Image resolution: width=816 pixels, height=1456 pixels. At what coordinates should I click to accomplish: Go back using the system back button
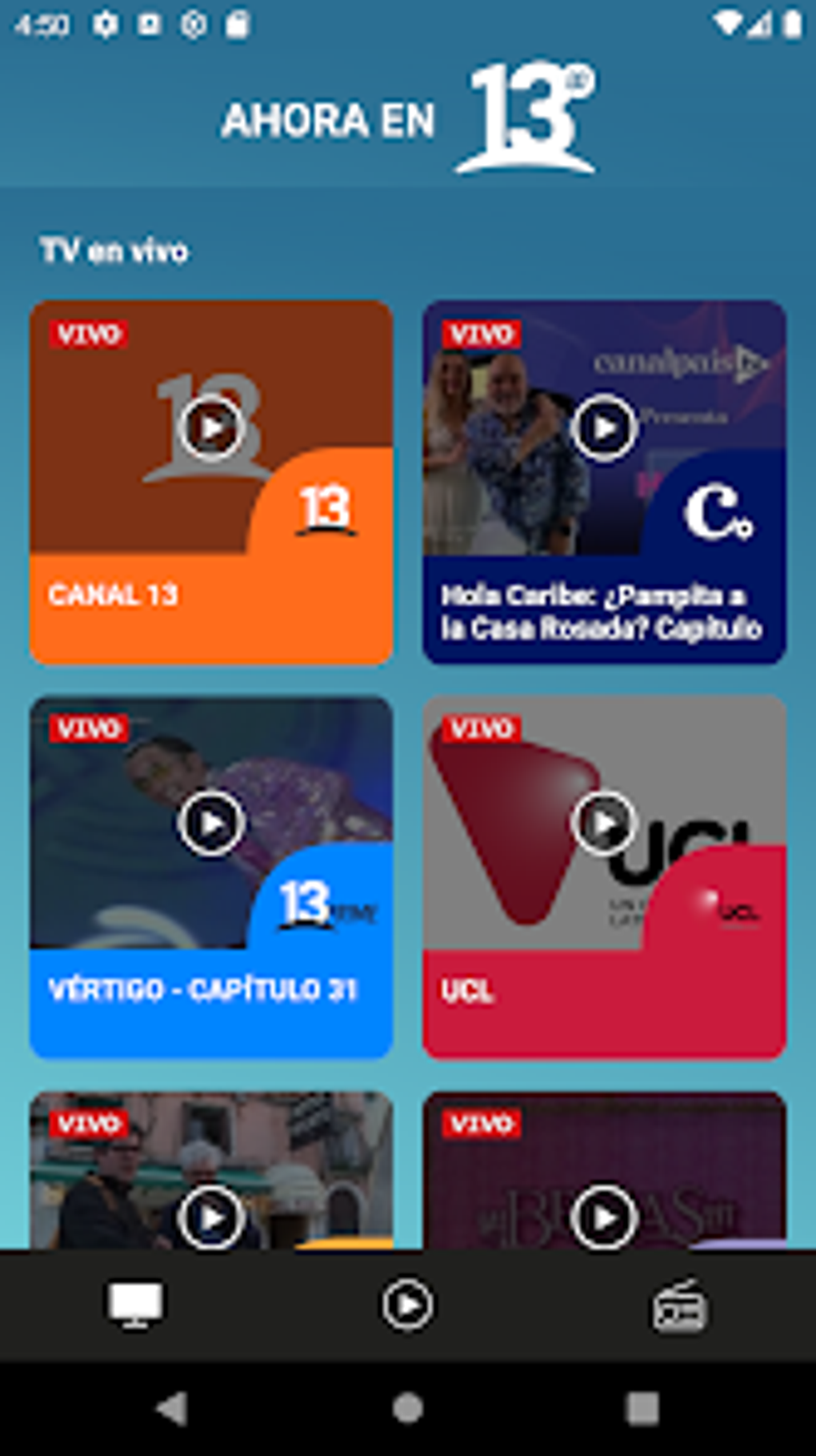172,1408
